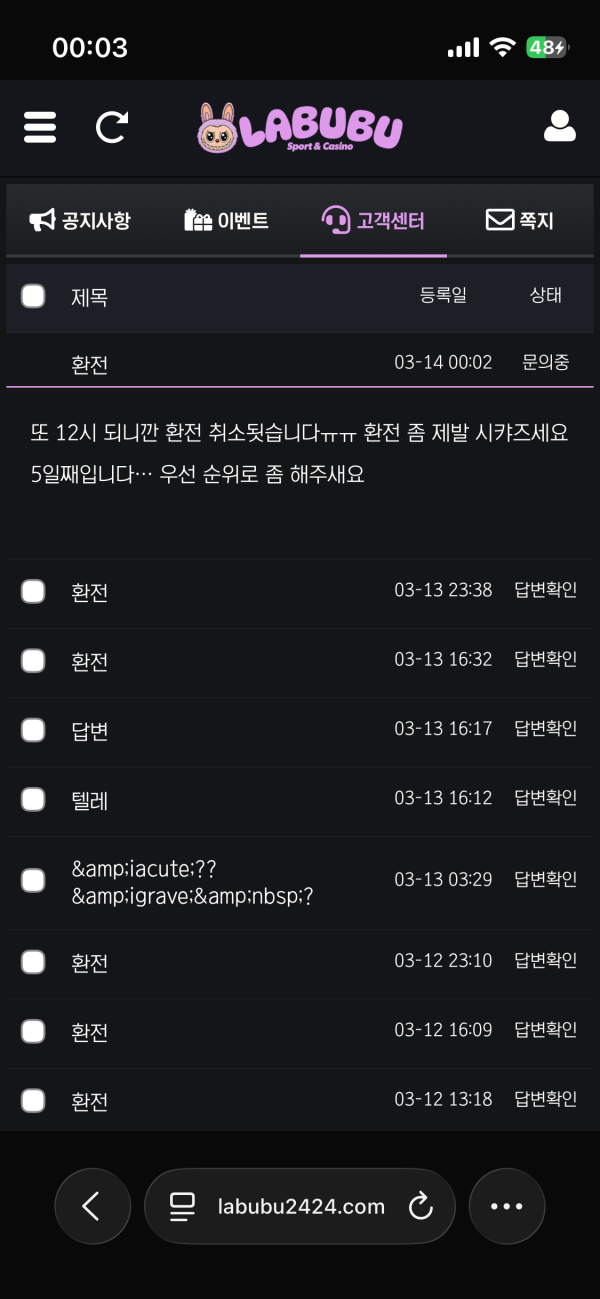
Task: Open the 환전 inquiry from 03-13 23:38
Action: [x=90, y=592]
